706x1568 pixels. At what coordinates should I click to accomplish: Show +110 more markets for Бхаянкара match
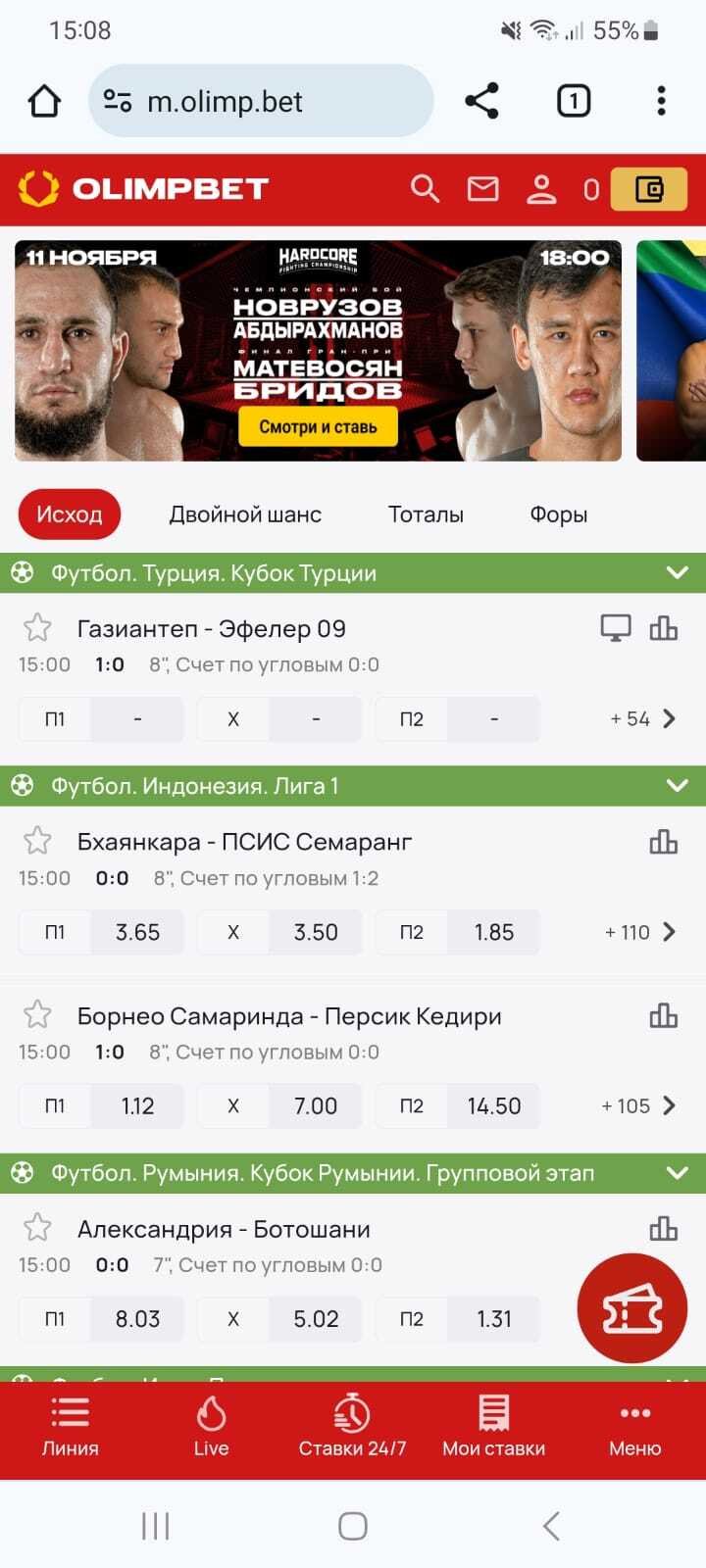(640, 932)
